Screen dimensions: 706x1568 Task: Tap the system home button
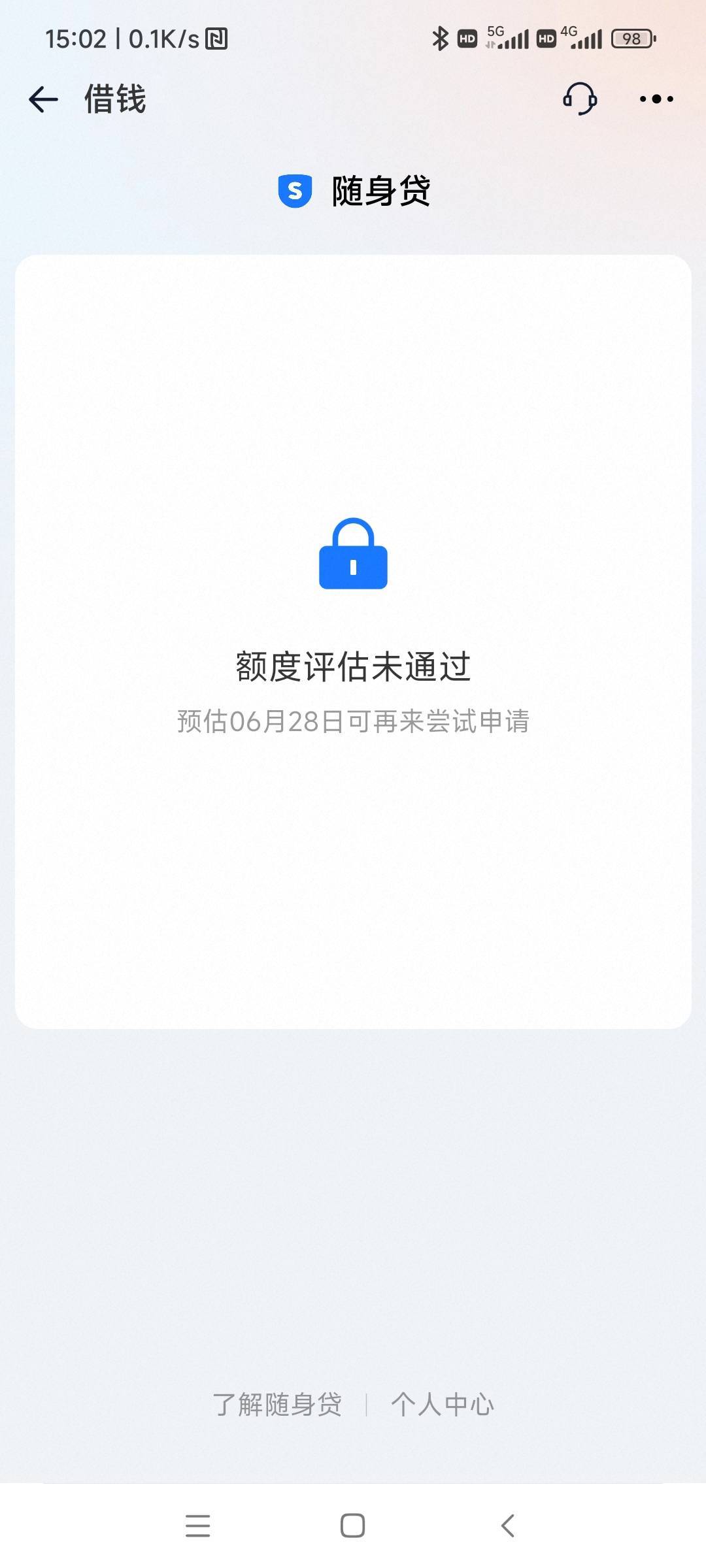[353, 1526]
